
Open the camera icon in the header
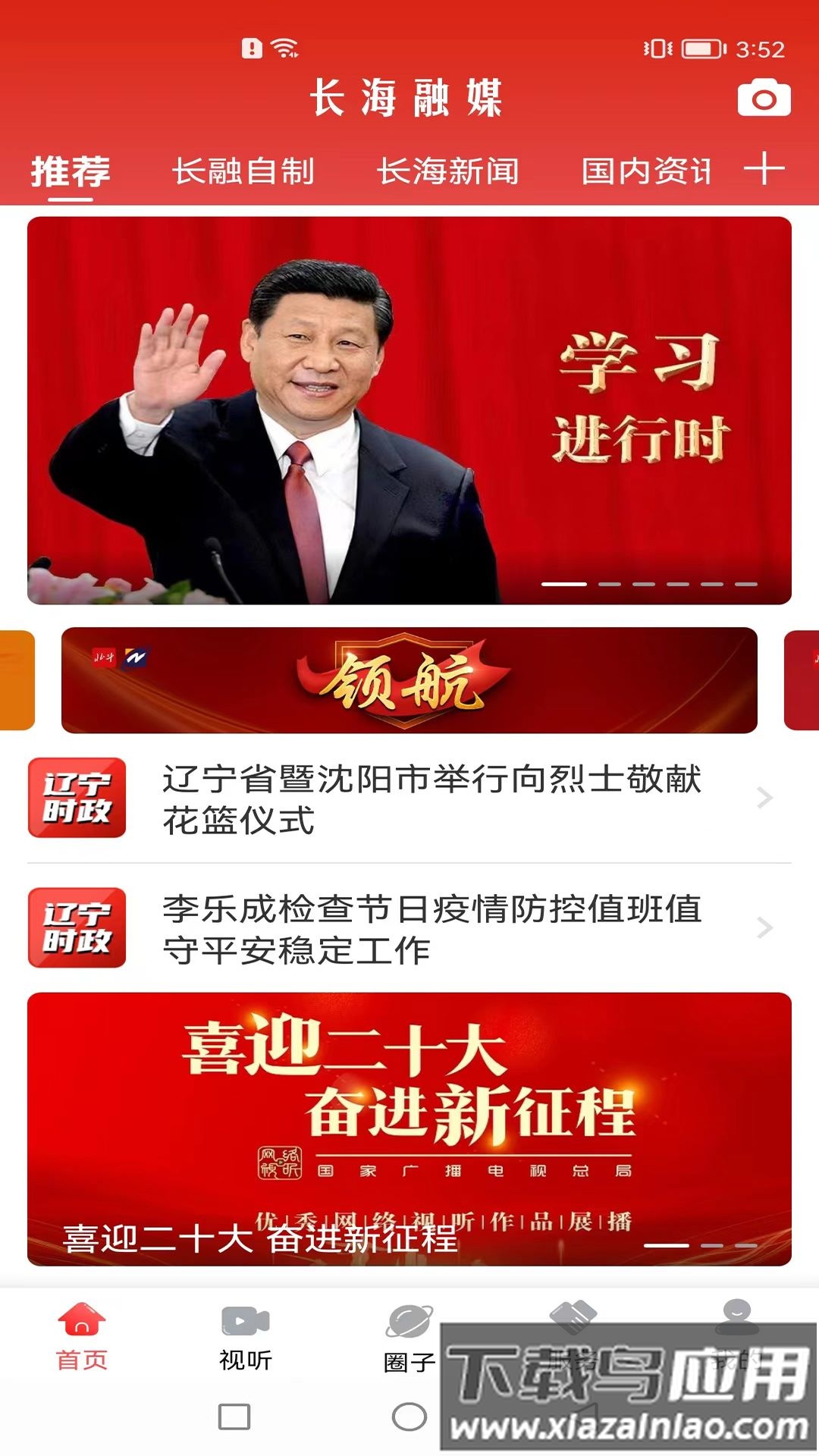point(764,99)
